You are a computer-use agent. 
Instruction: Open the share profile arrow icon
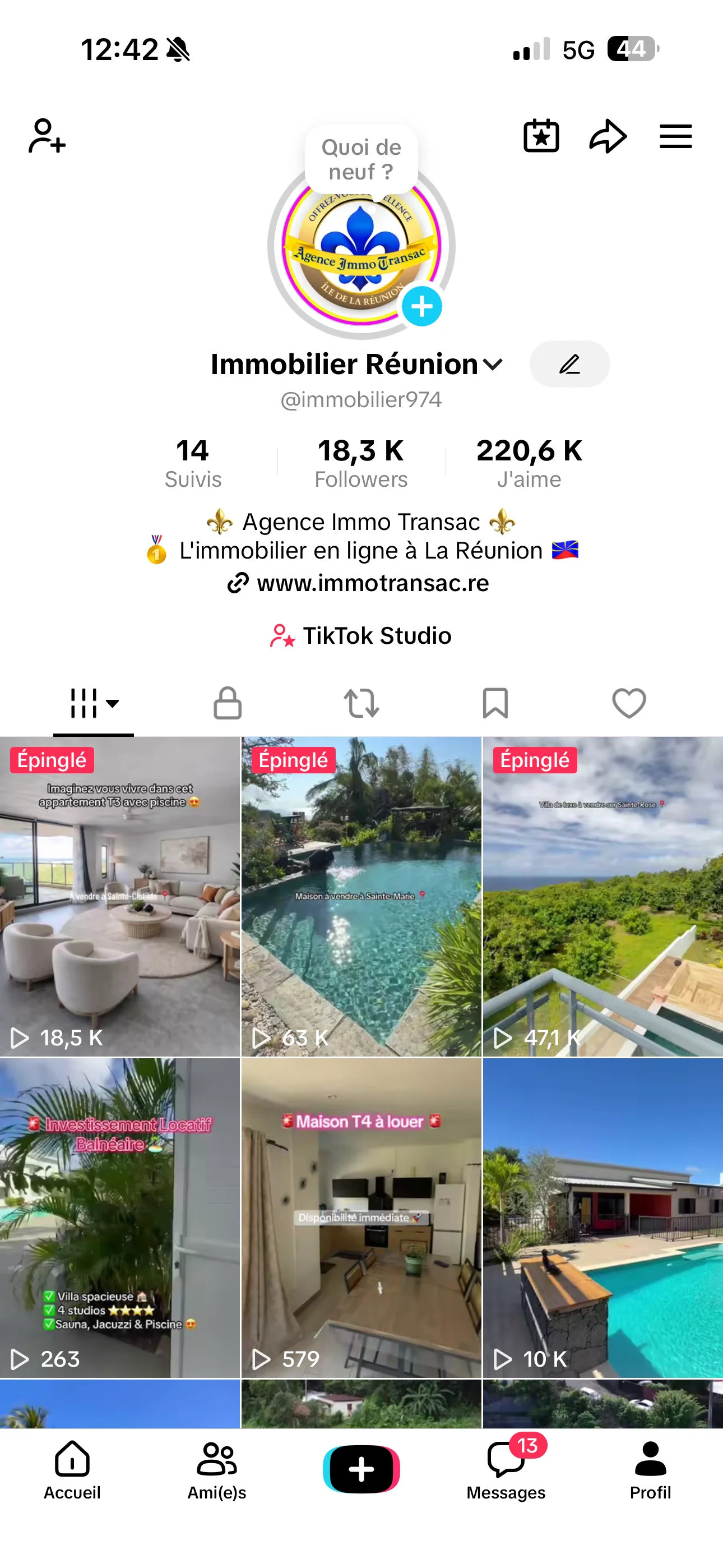coord(608,136)
